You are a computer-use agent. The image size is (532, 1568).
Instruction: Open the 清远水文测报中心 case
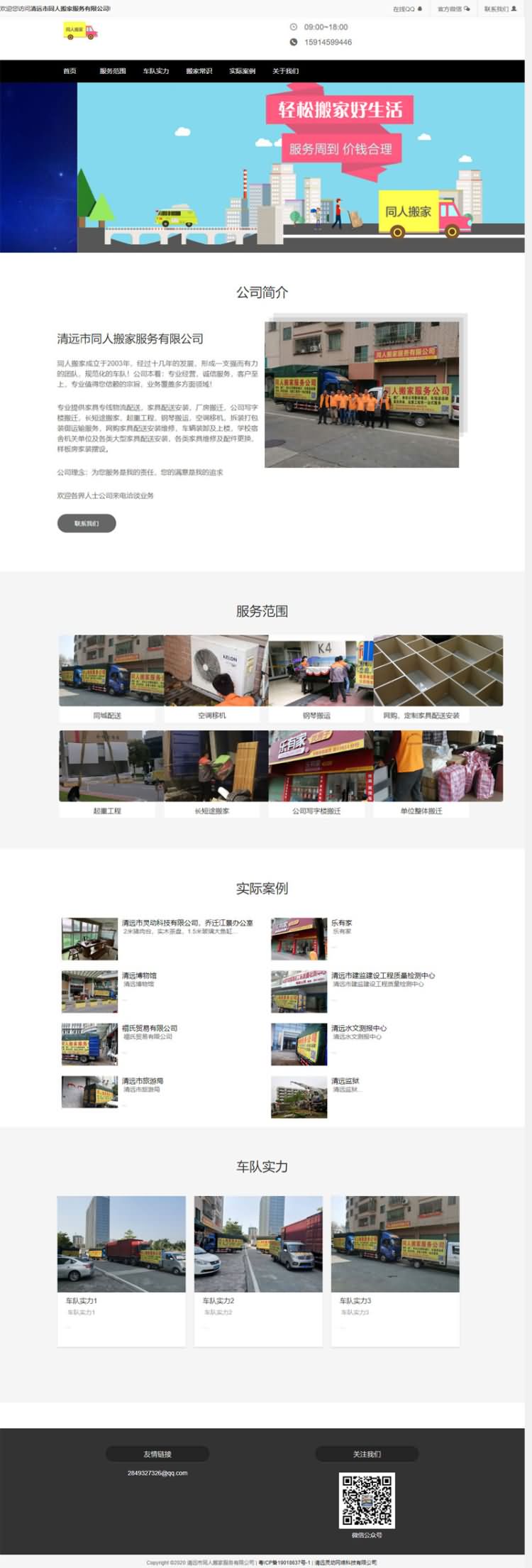tap(359, 1028)
